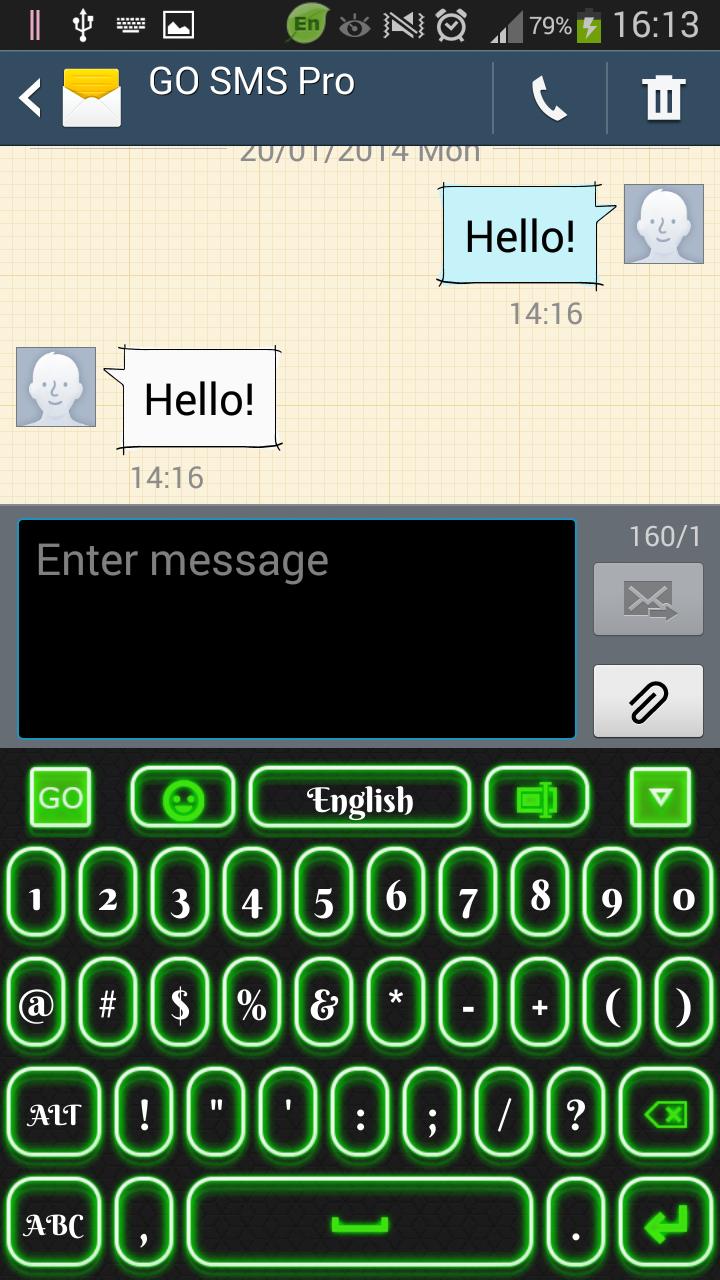
Task: Toggle symbols mode with the ALT key
Action: tap(54, 1115)
